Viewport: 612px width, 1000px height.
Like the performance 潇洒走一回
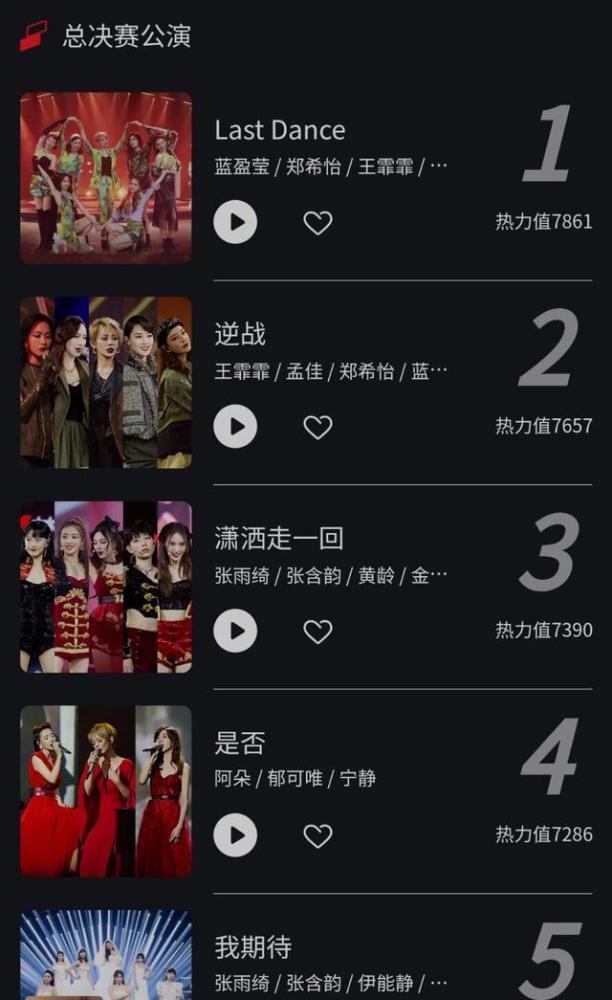point(318,631)
